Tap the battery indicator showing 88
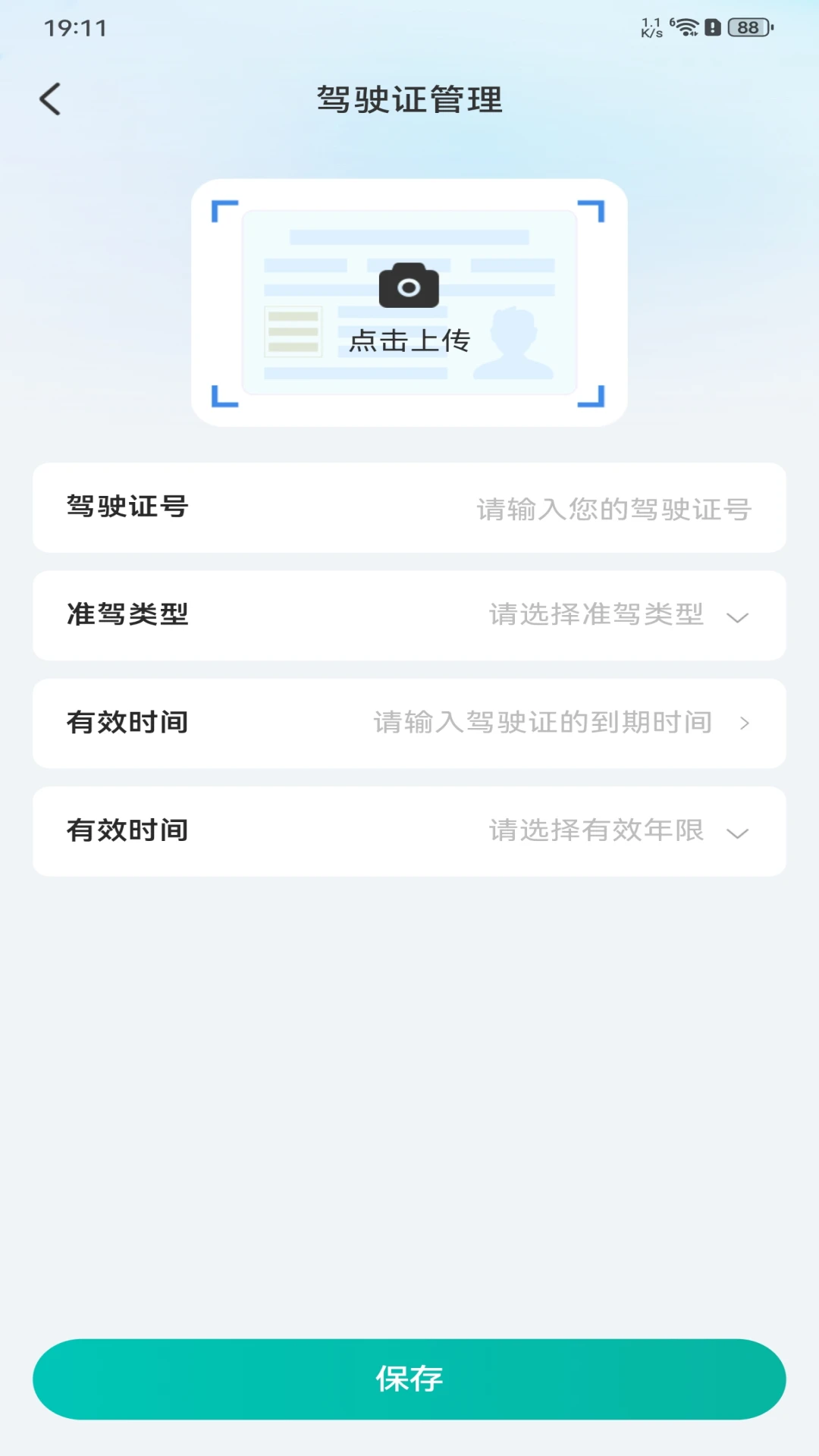The height and width of the screenshot is (1456, 819). click(745, 27)
